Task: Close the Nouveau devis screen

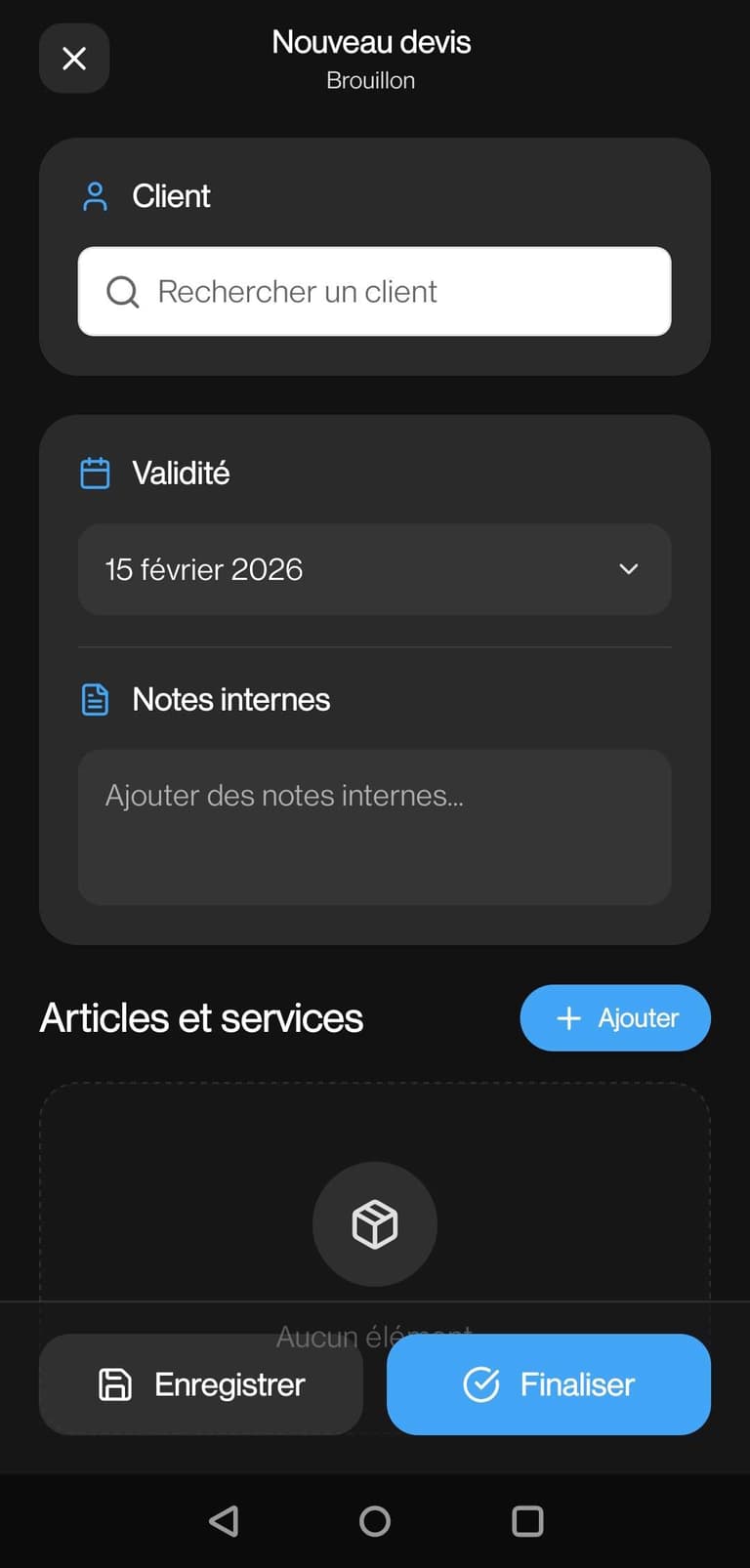Action: pos(74,59)
